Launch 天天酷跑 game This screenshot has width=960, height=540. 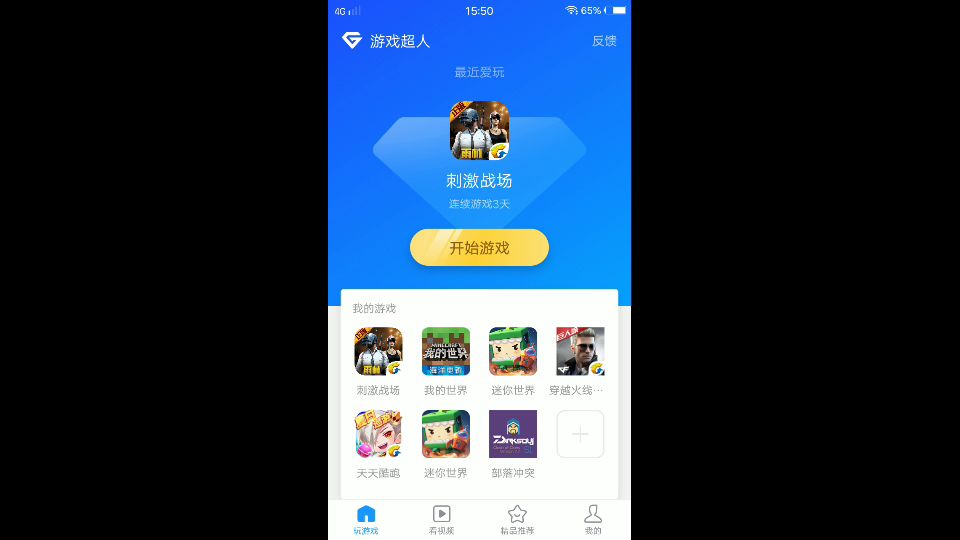coord(378,434)
